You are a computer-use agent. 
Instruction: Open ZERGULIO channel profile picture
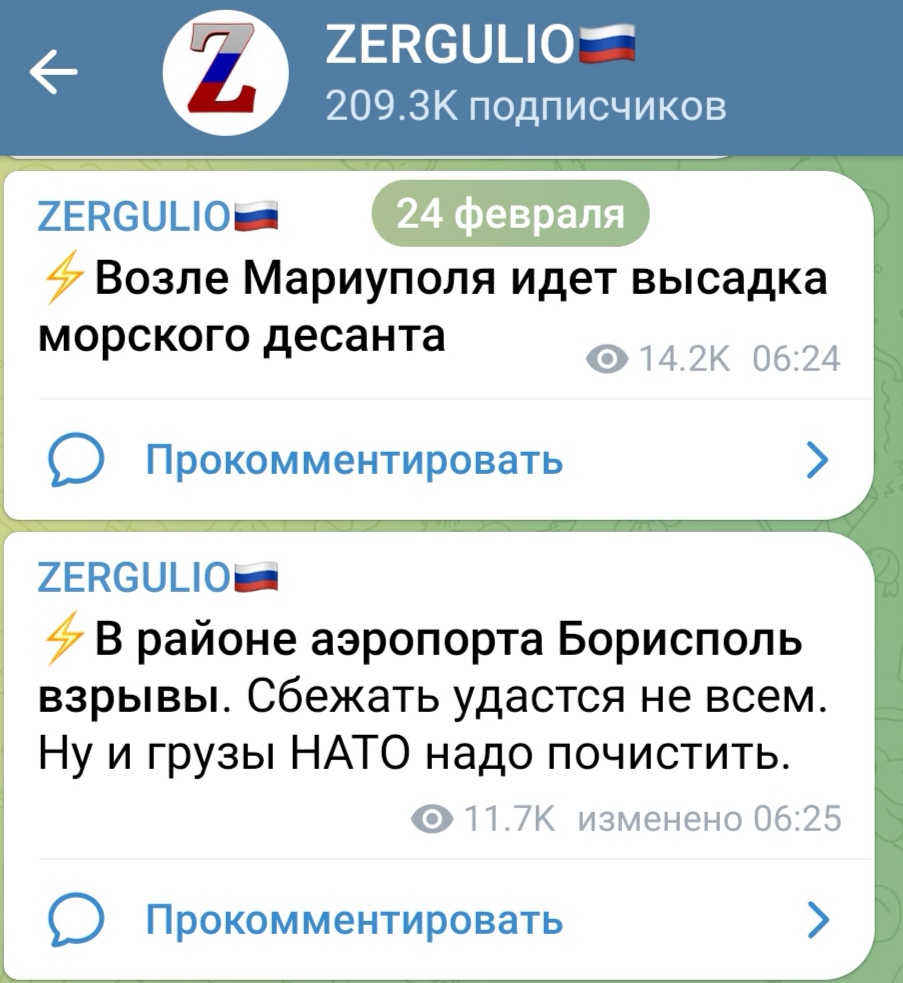226,74
